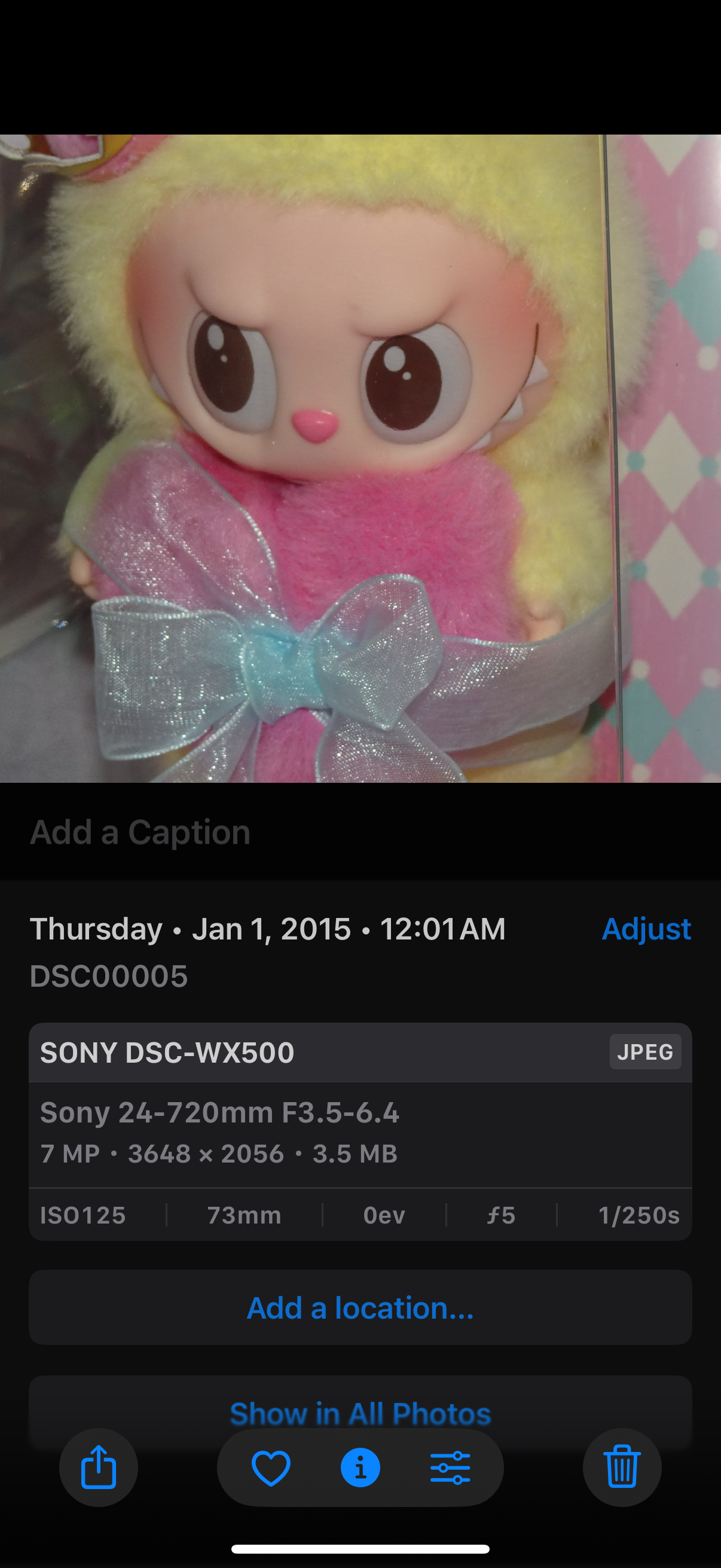The height and width of the screenshot is (1568, 721).
Task: View the doll photo full screen
Action: 360,457
